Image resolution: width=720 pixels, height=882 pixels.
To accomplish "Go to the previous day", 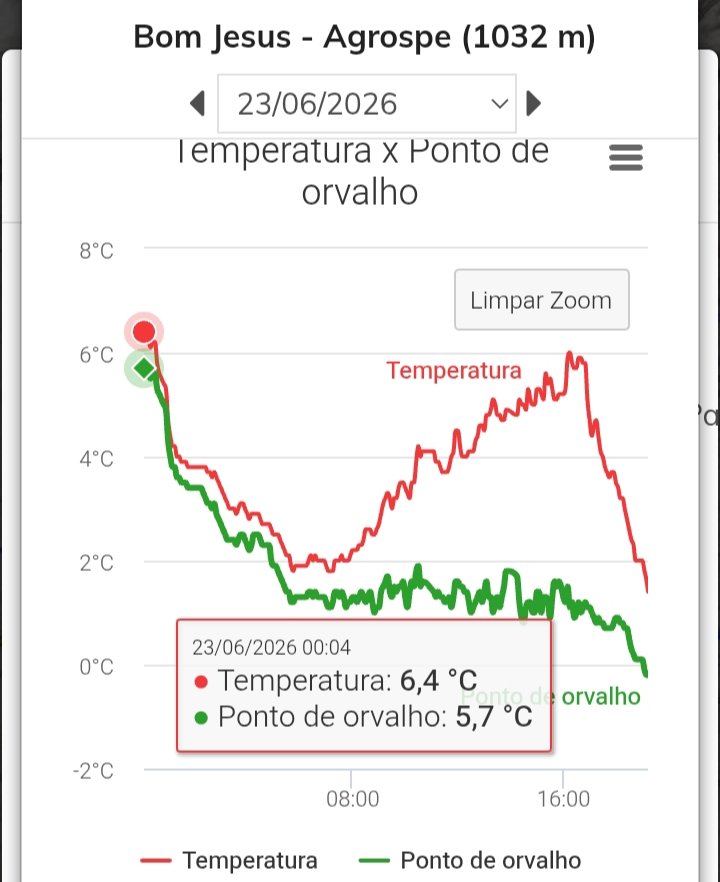I will click(197, 104).
